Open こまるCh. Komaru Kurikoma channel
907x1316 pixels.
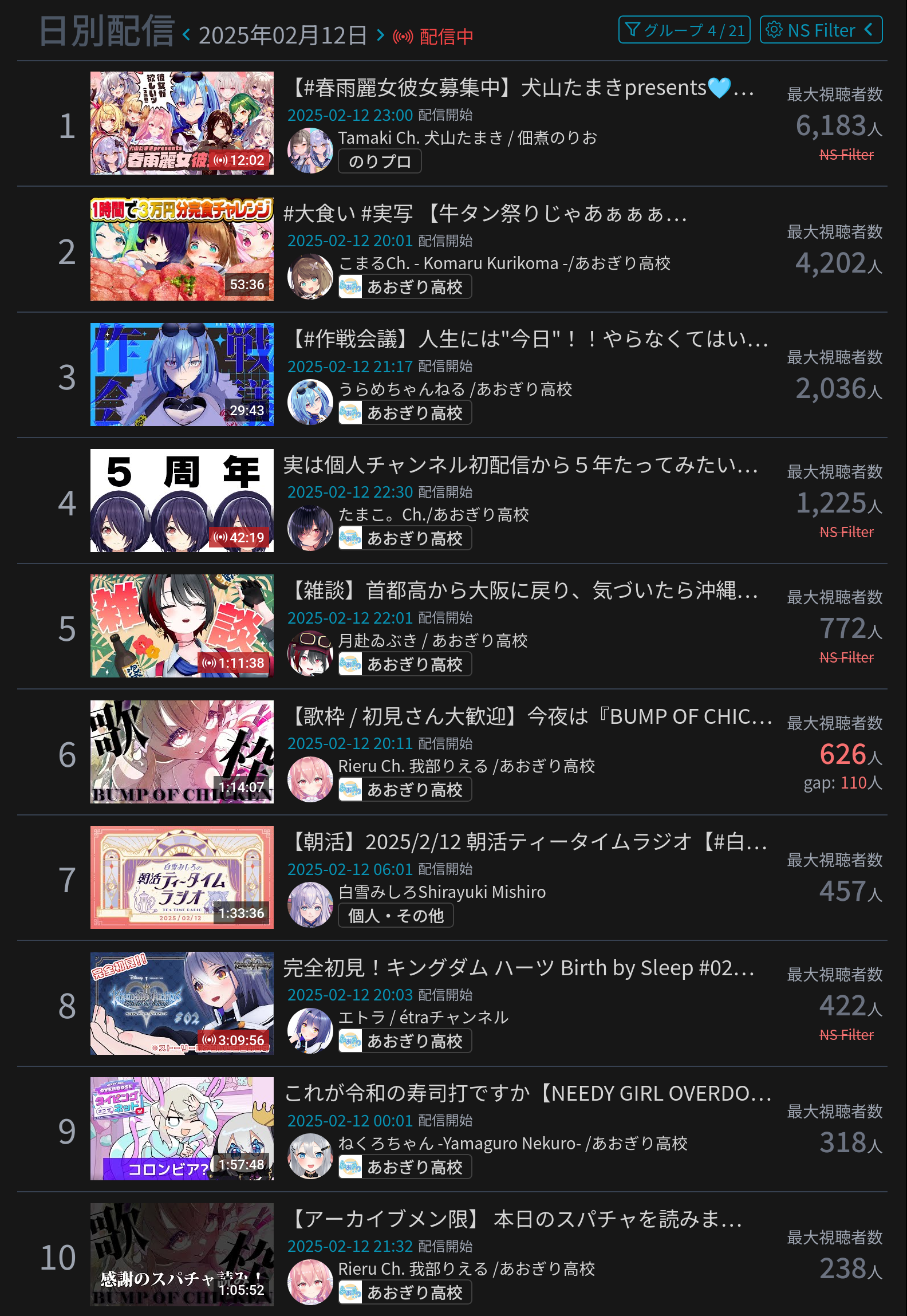click(504, 263)
